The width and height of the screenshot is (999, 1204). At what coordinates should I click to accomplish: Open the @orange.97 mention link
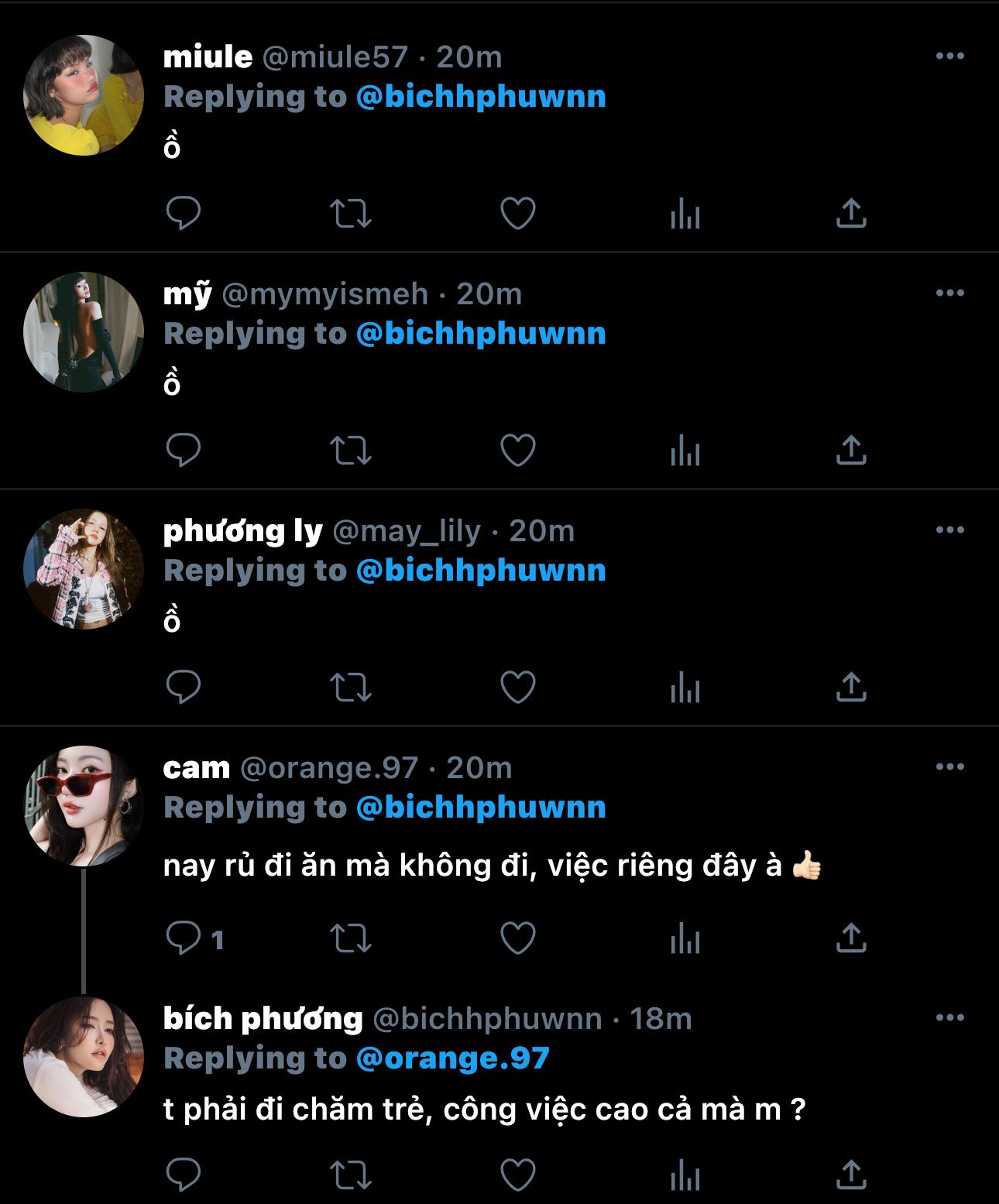(452, 1058)
